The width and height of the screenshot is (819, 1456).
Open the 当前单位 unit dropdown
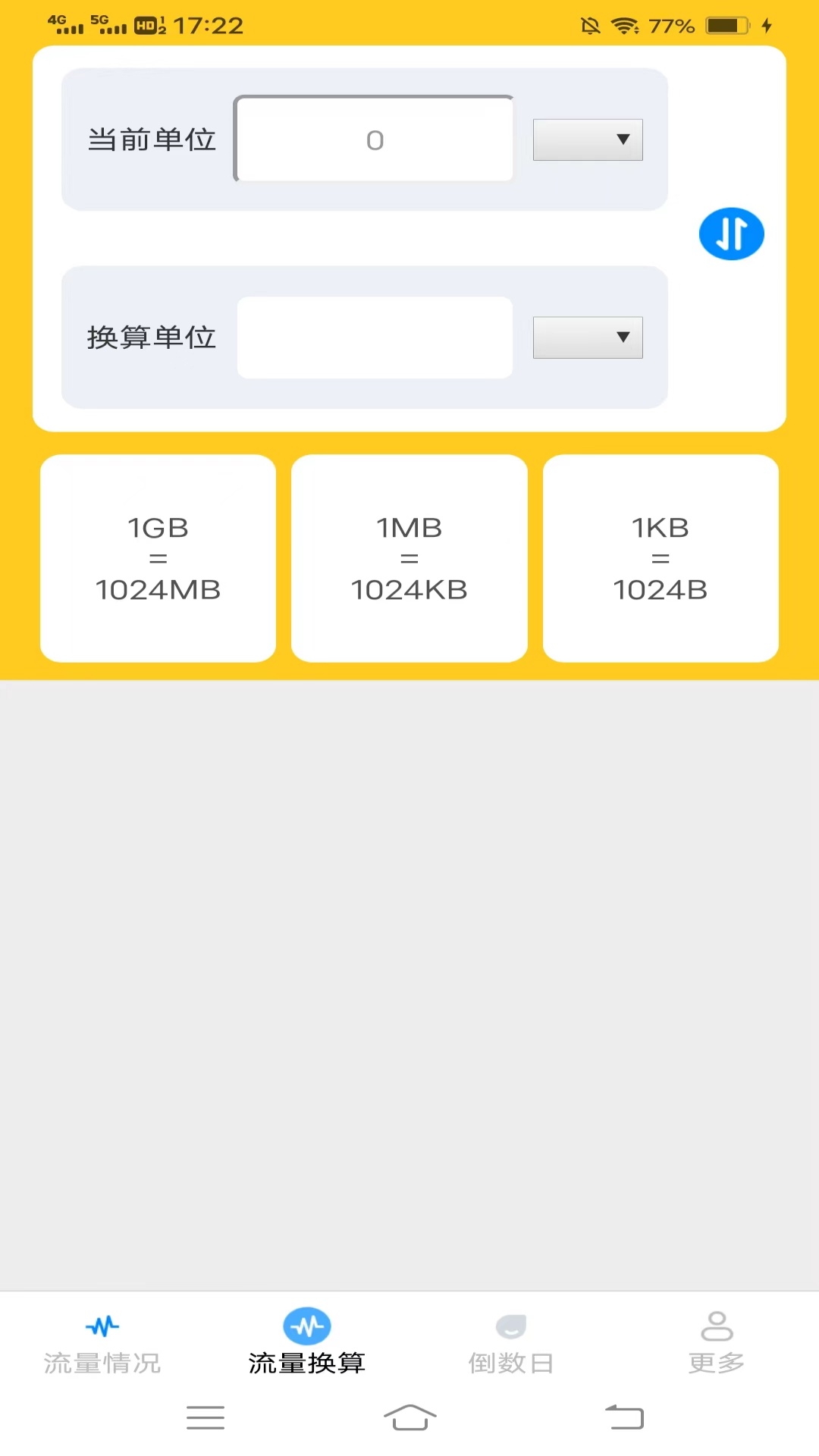(587, 139)
